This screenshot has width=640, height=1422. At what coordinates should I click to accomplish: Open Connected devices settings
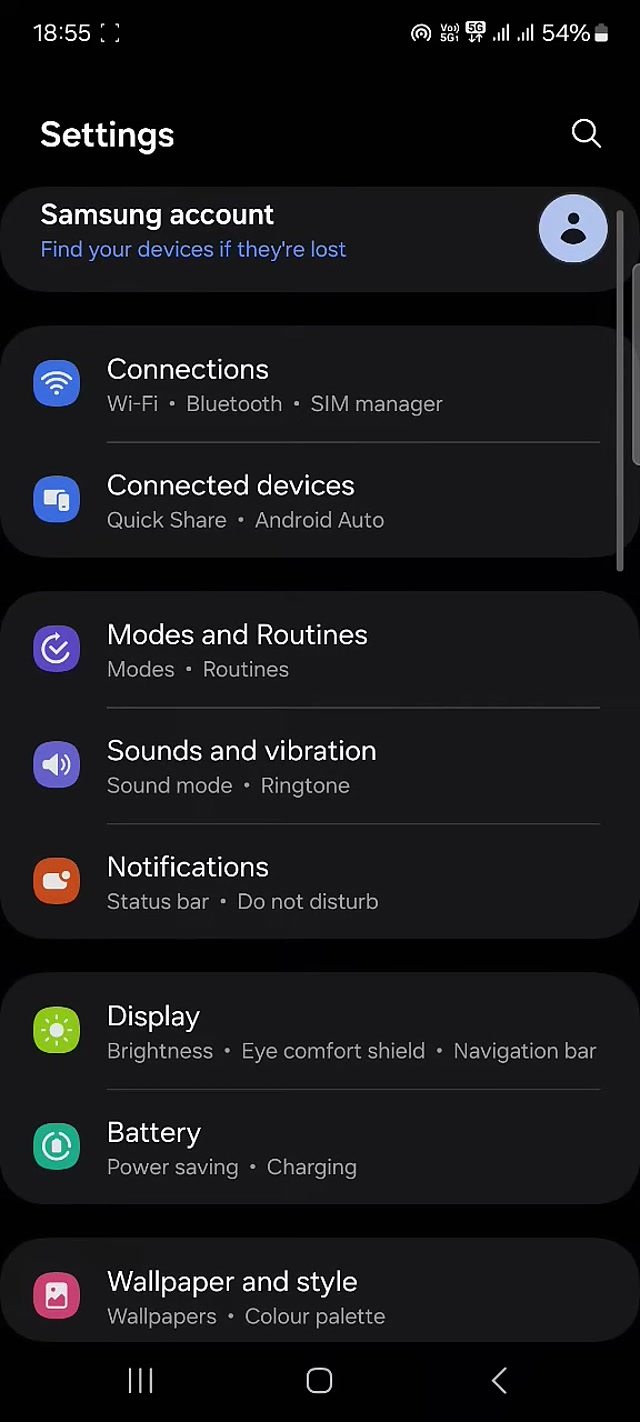(x=300, y=501)
